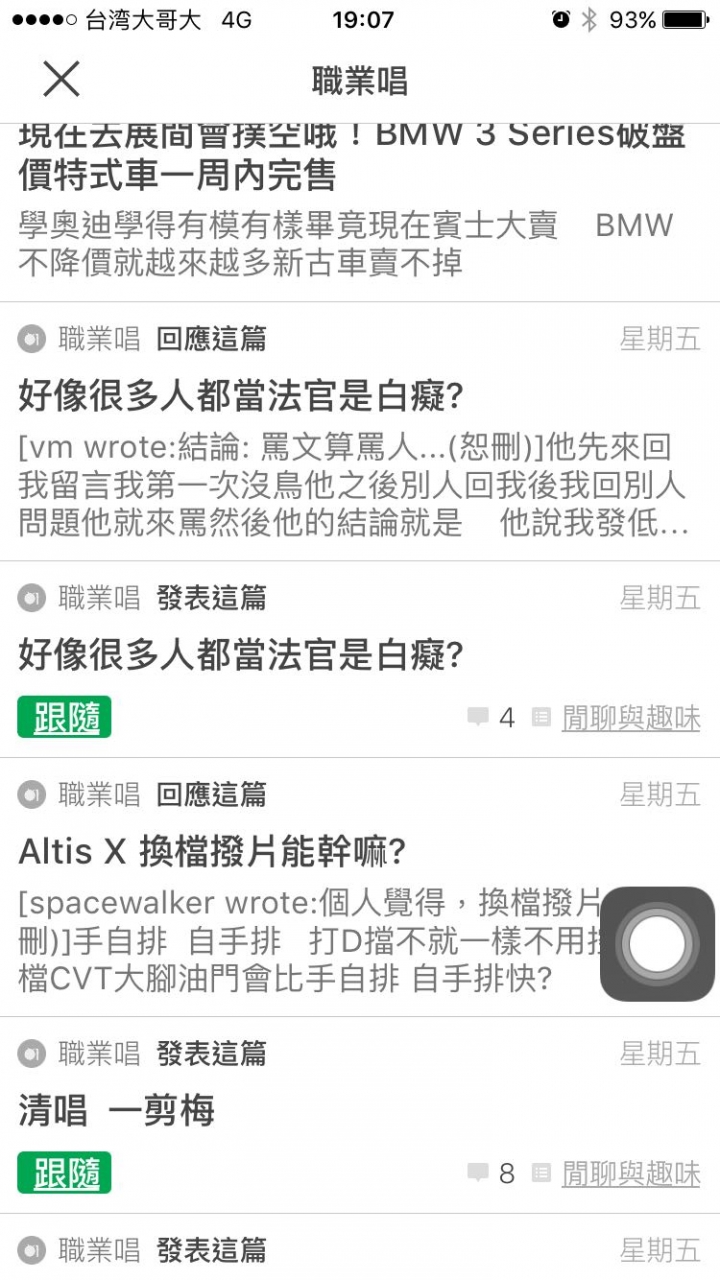
Task: Follow the 好像很多人都當法官是白癡? thread
Action: [x=64, y=717]
